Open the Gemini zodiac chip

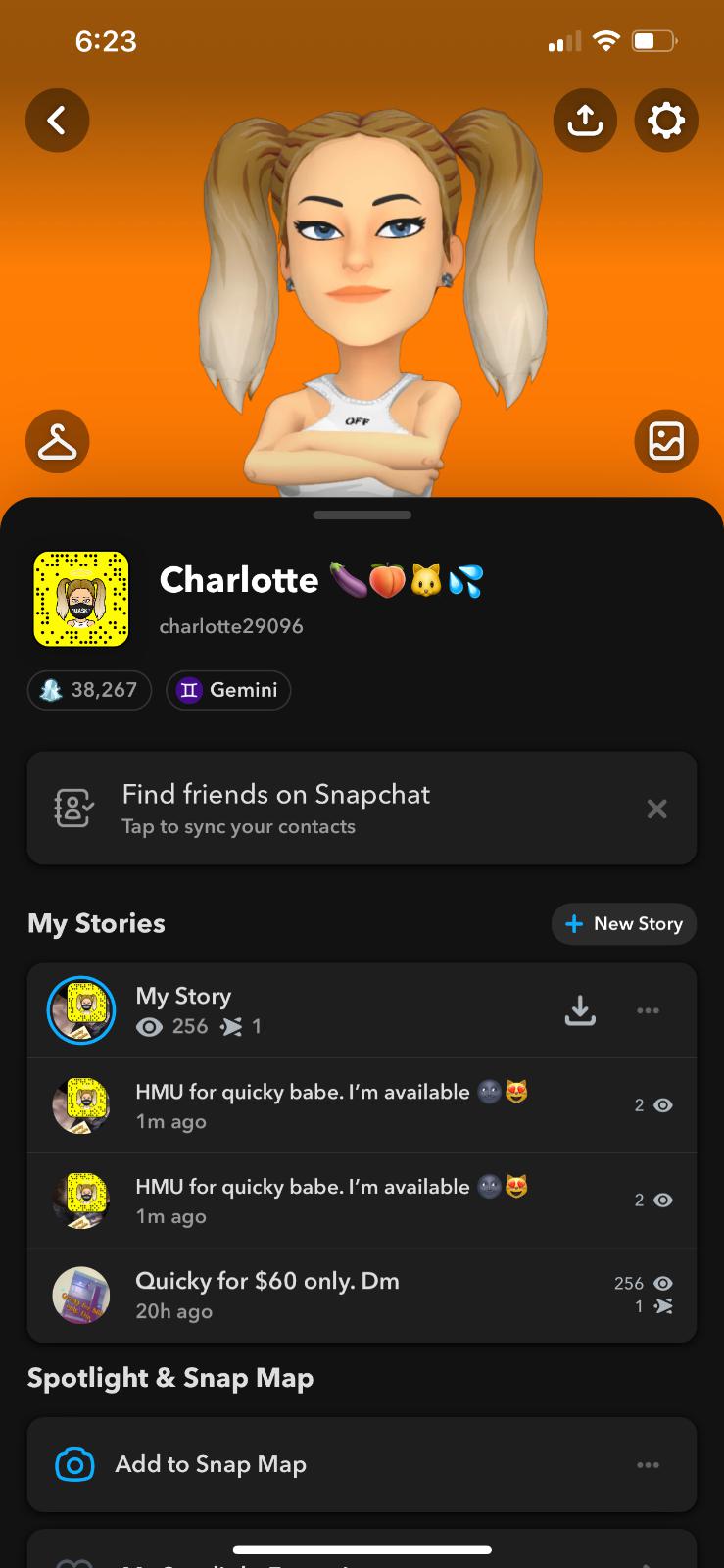coord(228,690)
